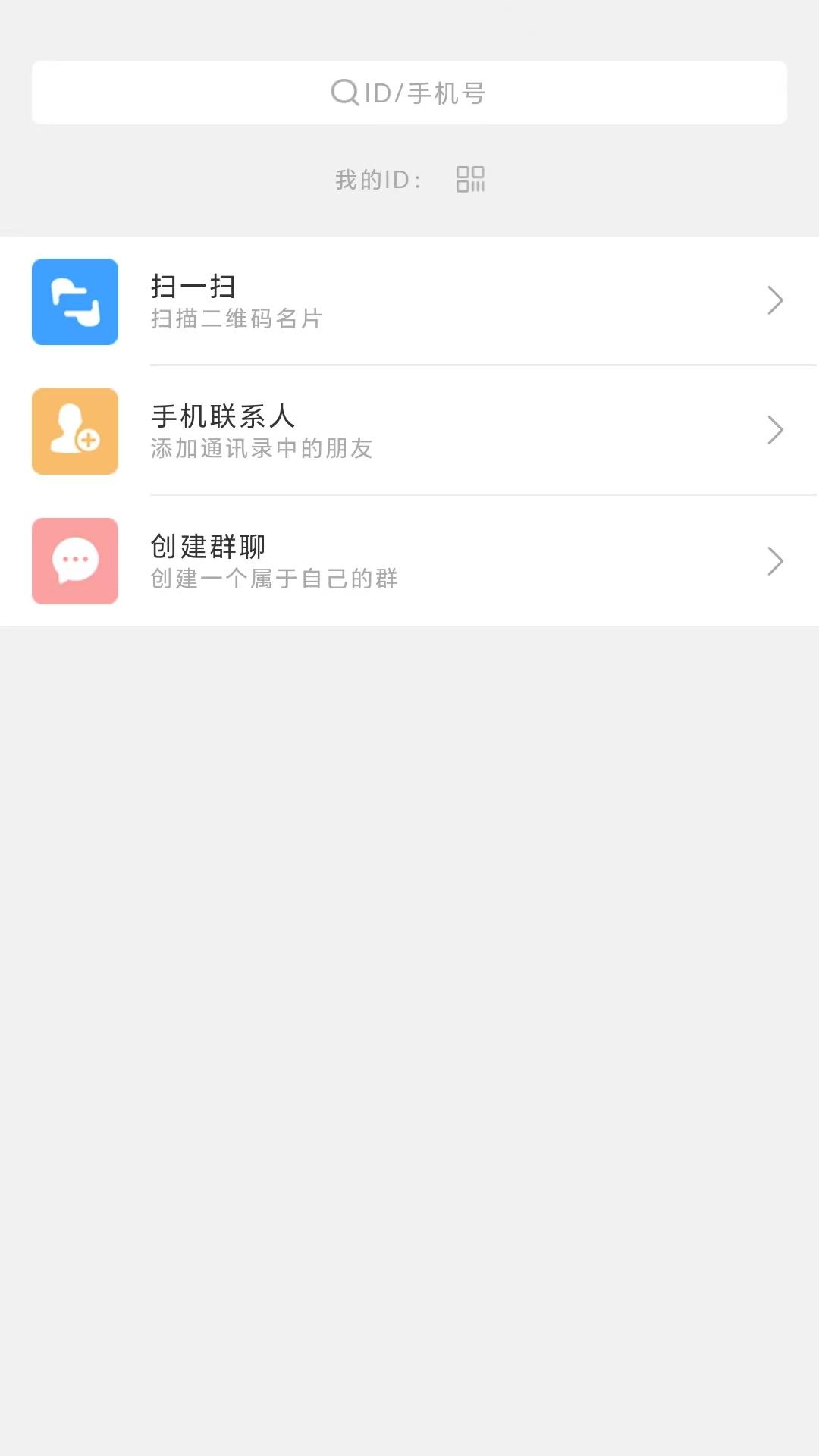819x1456 pixels.
Task: Click the pink 创建群聊 chat bubble icon
Action: point(74,561)
